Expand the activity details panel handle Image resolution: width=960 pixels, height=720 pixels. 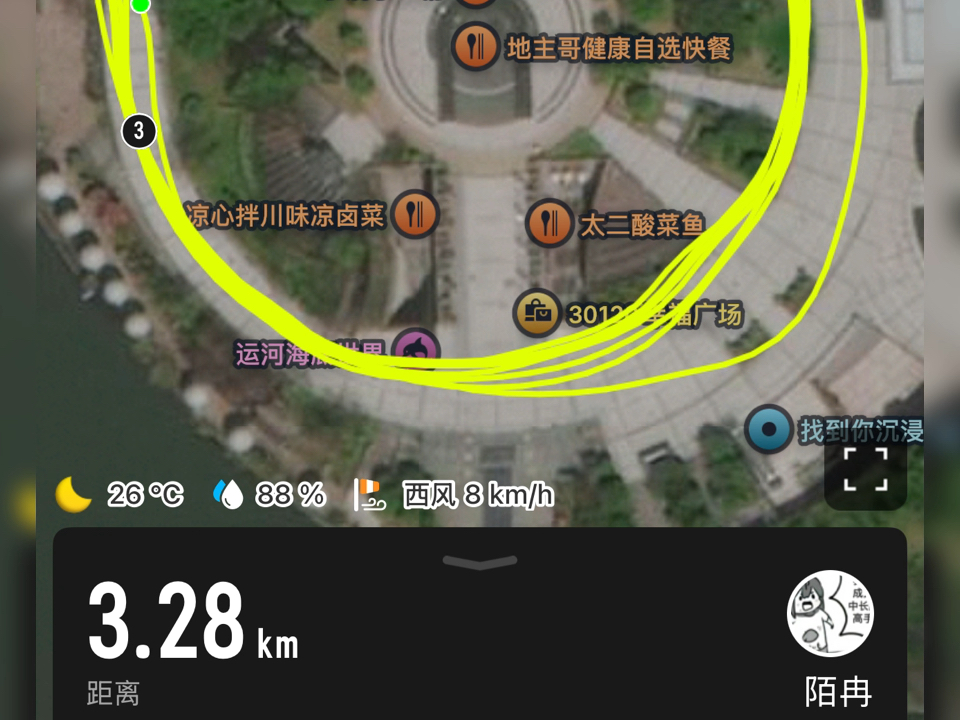[x=480, y=562]
